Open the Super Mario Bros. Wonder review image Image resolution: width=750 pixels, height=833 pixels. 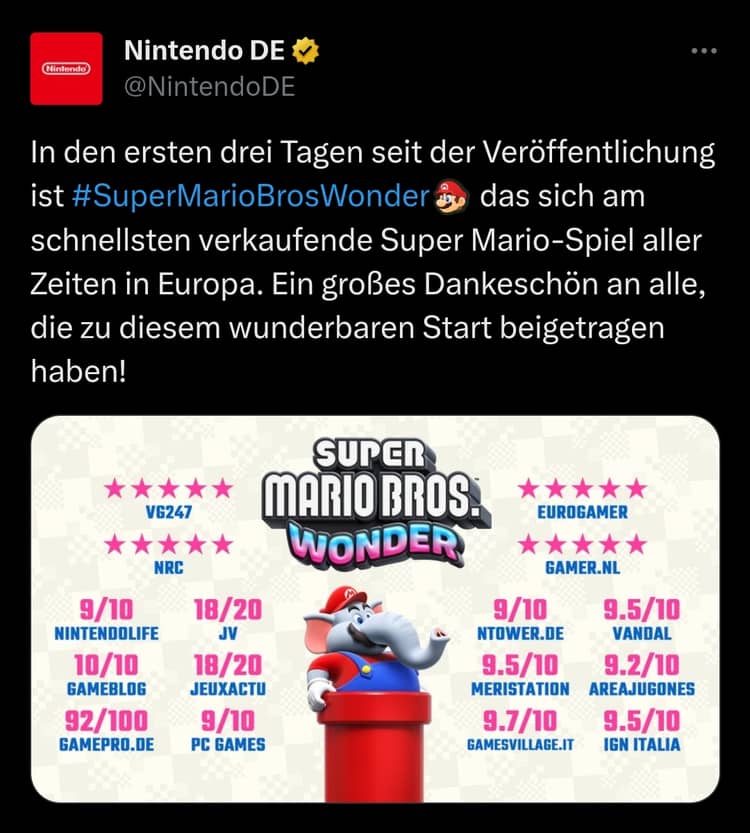click(375, 608)
